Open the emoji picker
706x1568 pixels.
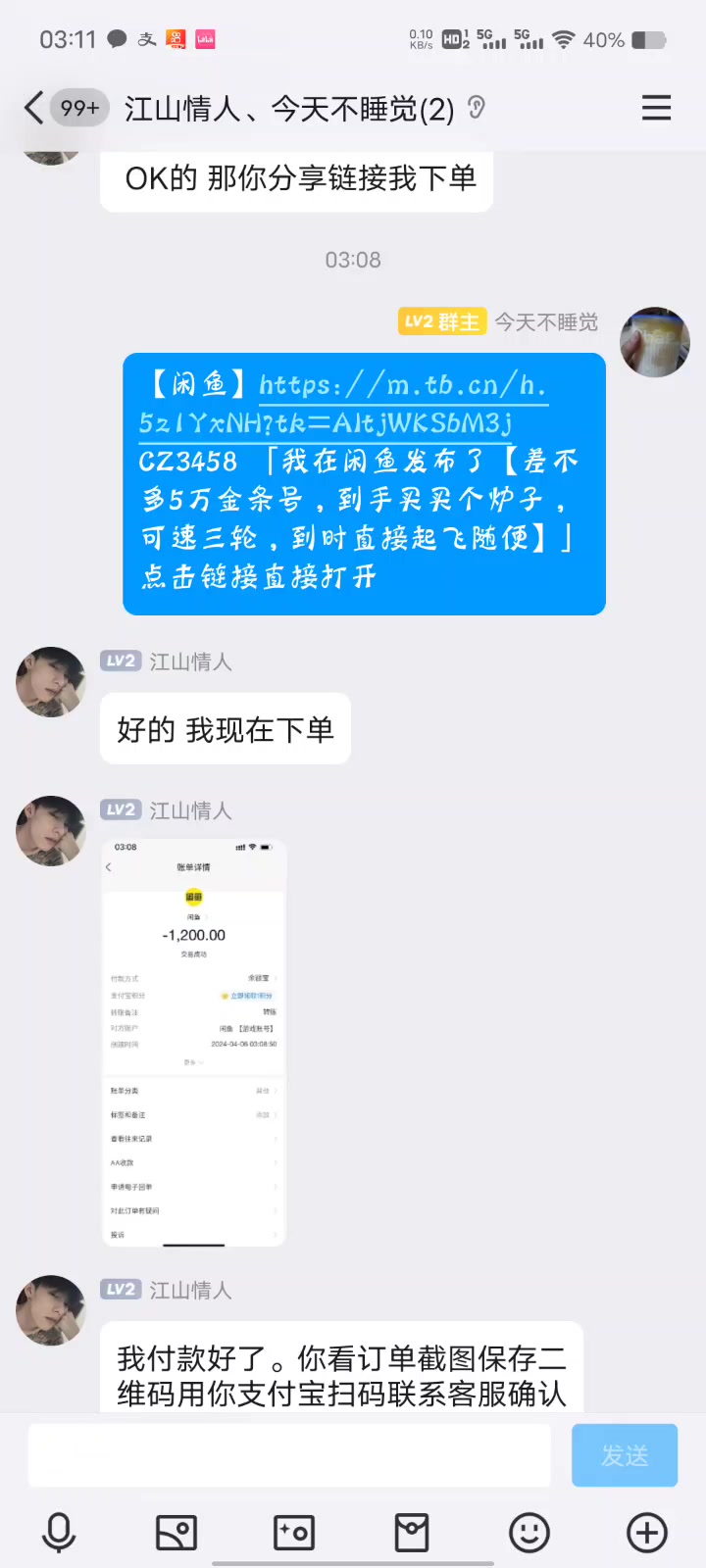[529, 1533]
